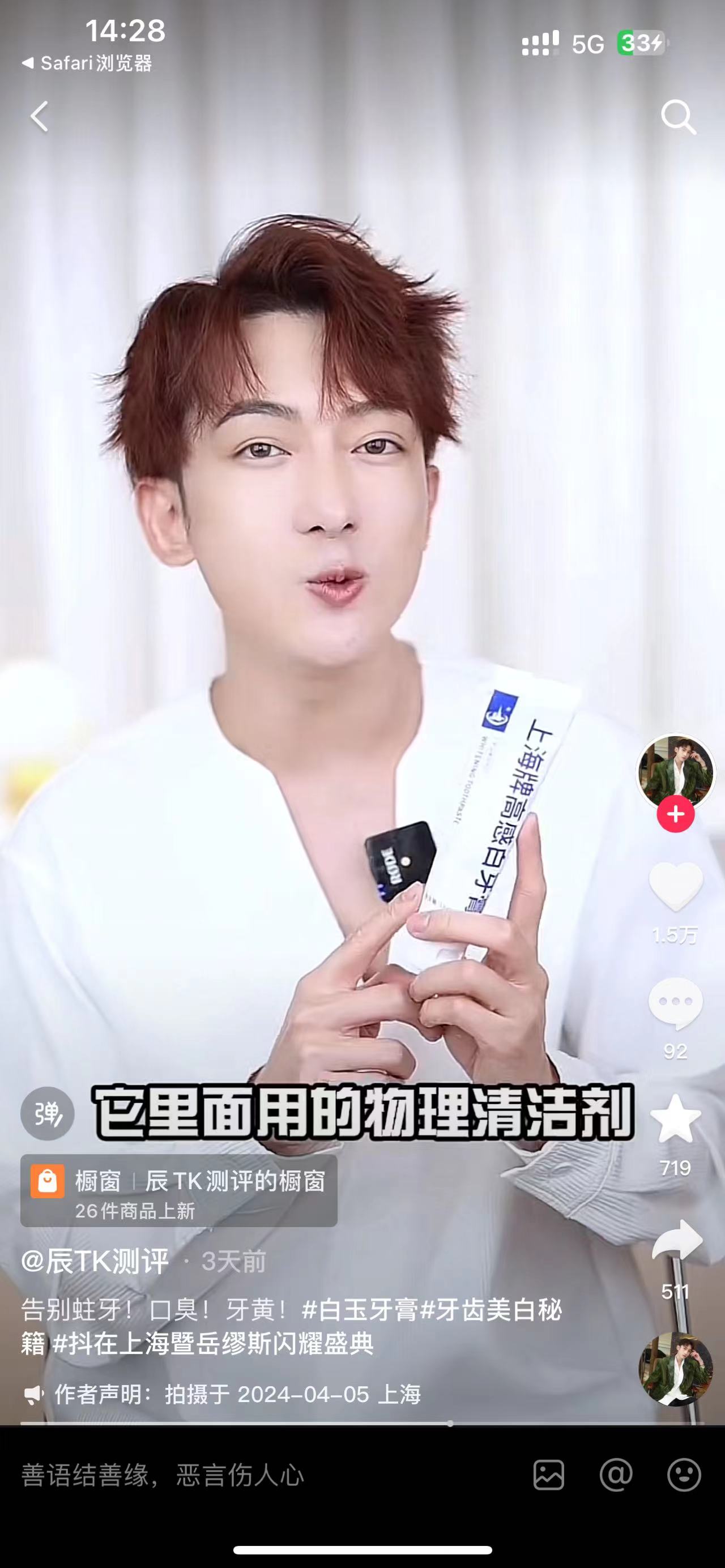Open the @辰TK测评 username link
This screenshot has height=1568, width=725.
pyautogui.click(x=95, y=1261)
